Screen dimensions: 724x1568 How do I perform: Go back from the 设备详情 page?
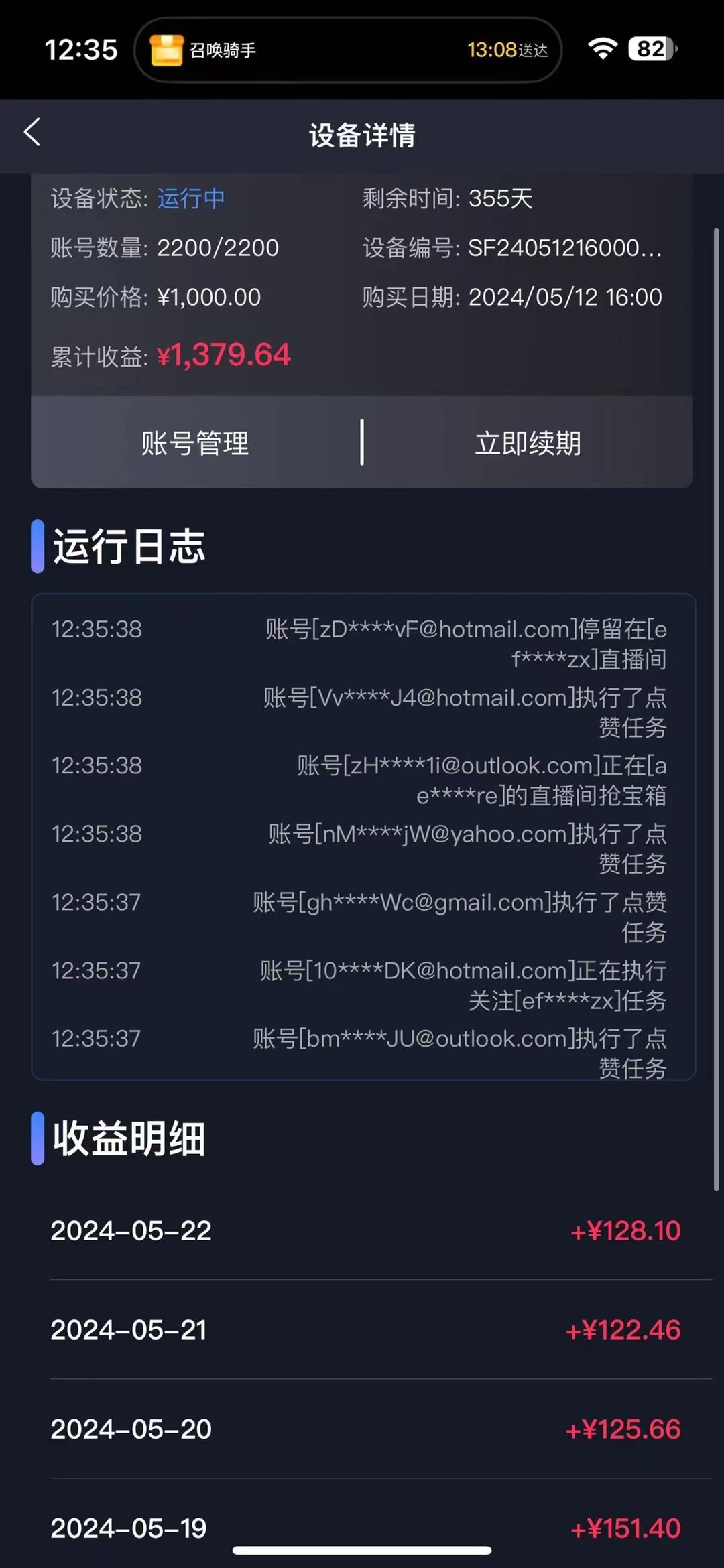(x=32, y=132)
